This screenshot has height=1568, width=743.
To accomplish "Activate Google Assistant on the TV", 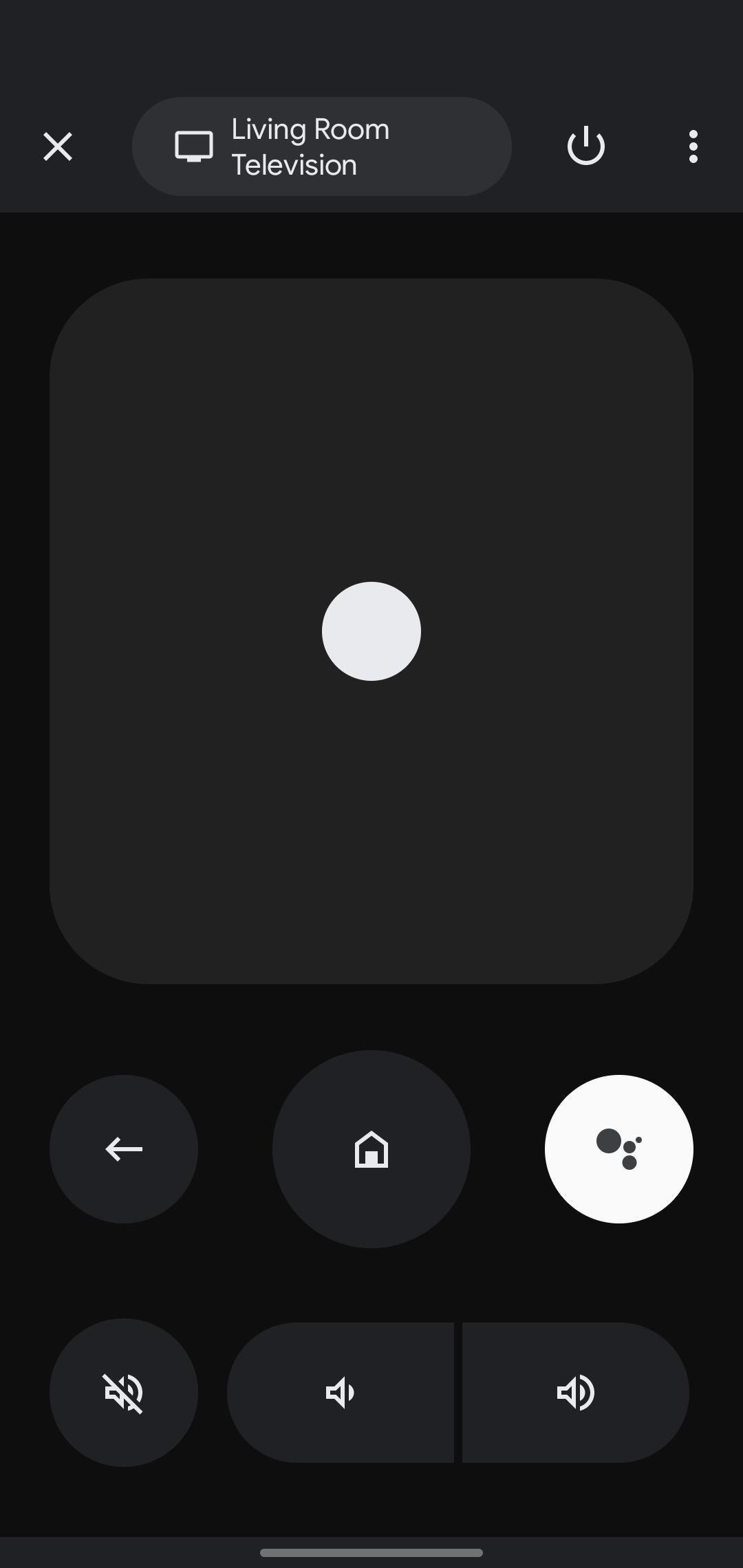I will 618,1149.
